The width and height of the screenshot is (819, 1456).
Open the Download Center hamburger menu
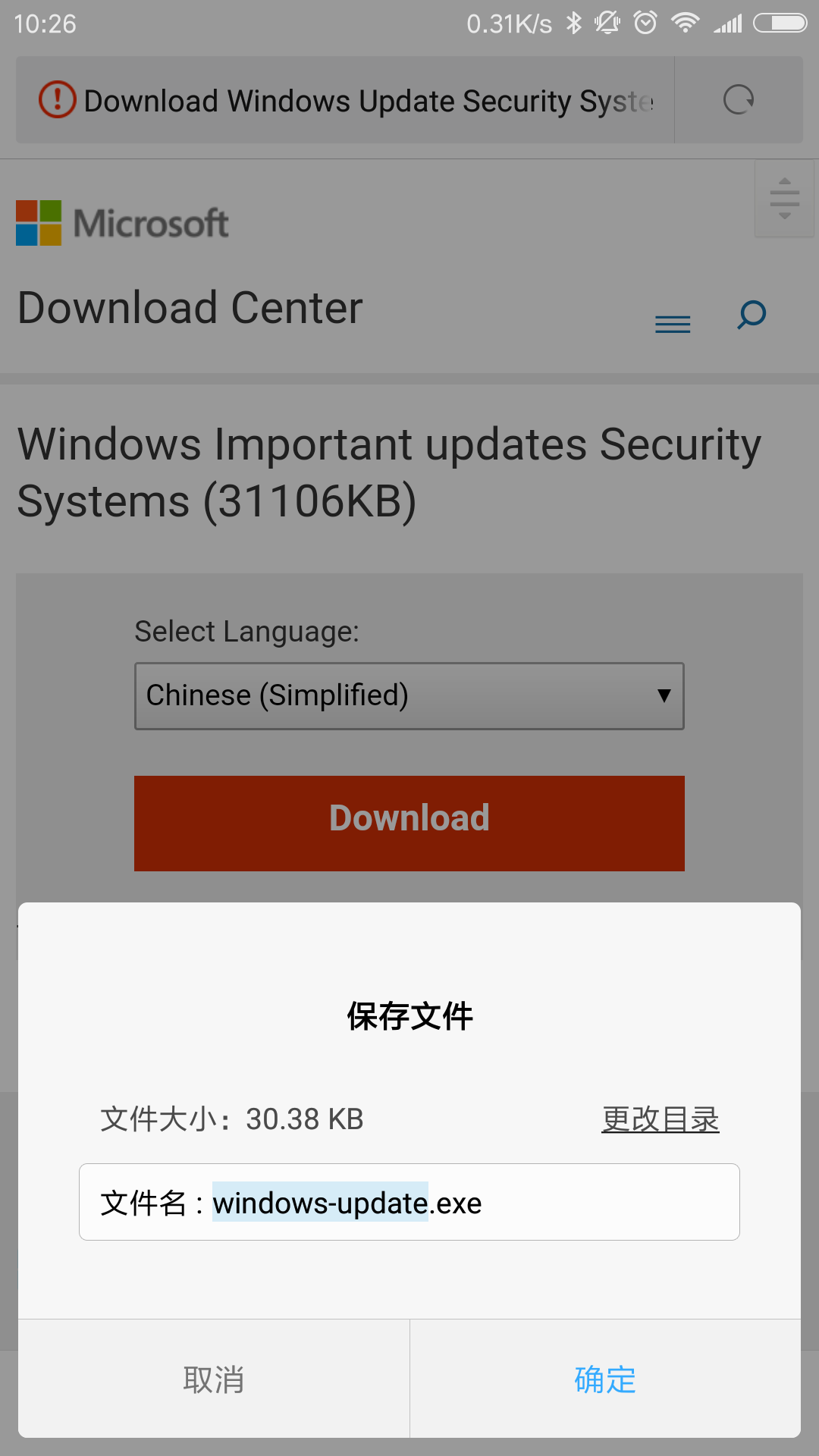[x=672, y=323]
